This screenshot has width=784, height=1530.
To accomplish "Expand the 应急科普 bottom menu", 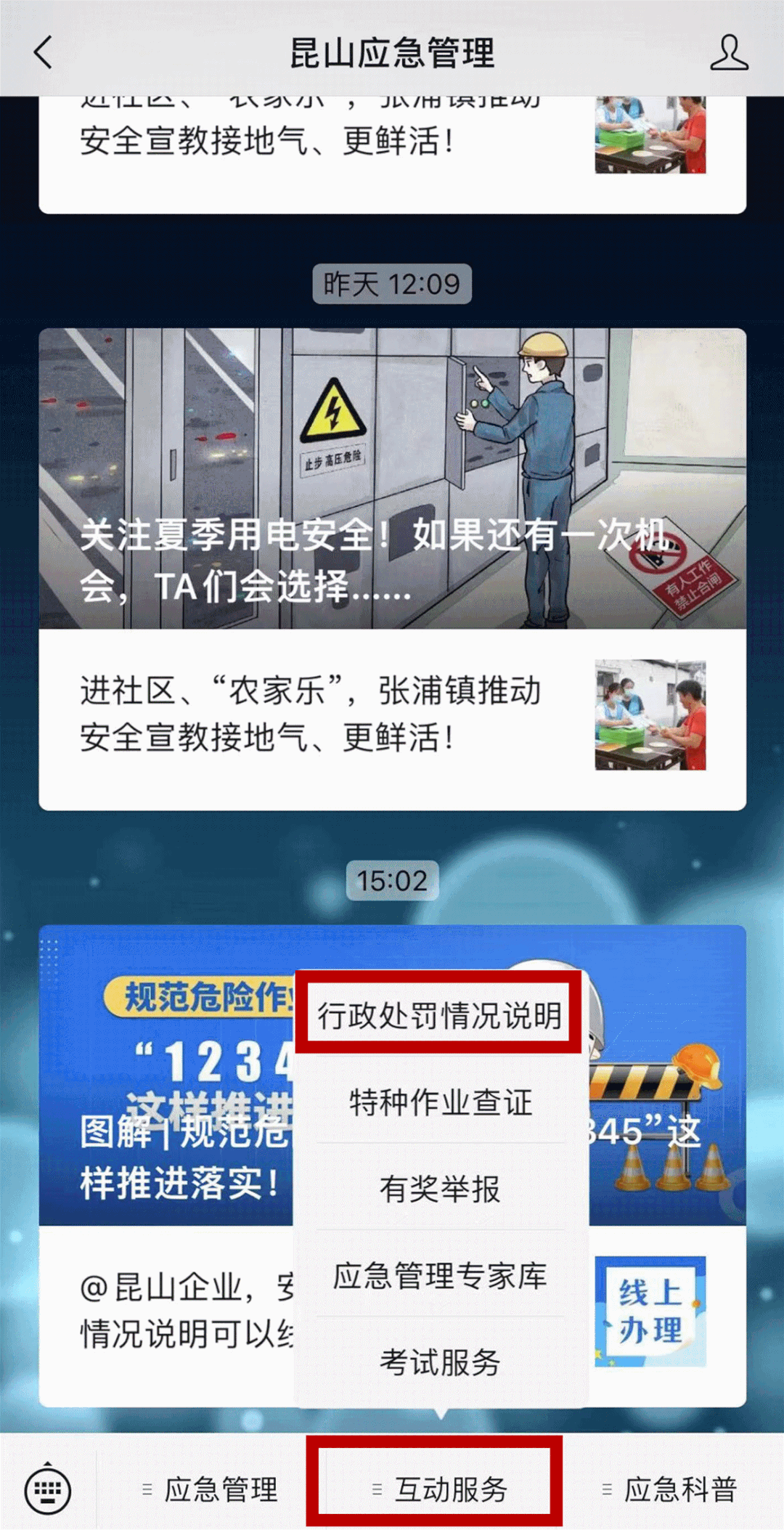I will (670, 1489).
